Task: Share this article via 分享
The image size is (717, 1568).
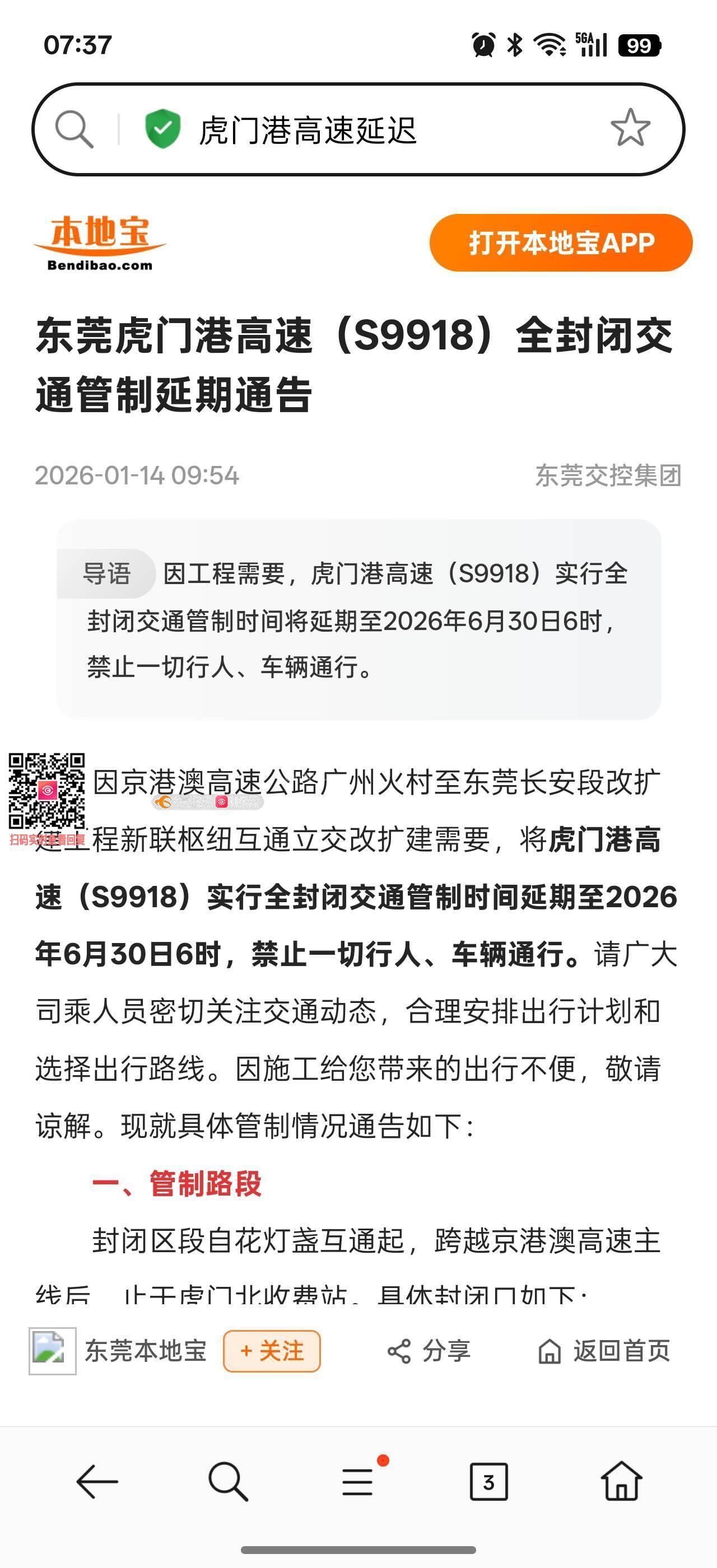Action: [x=429, y=1351]
